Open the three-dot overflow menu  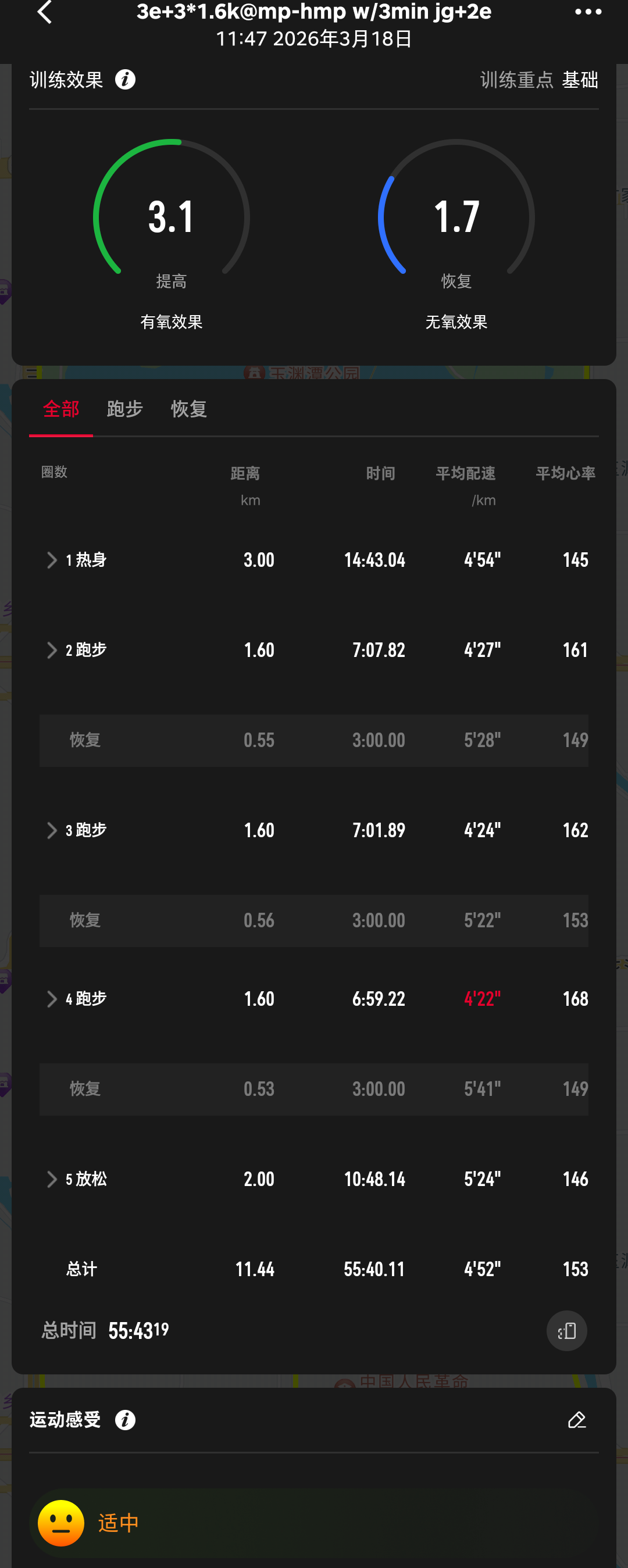(x=587, y=12)
